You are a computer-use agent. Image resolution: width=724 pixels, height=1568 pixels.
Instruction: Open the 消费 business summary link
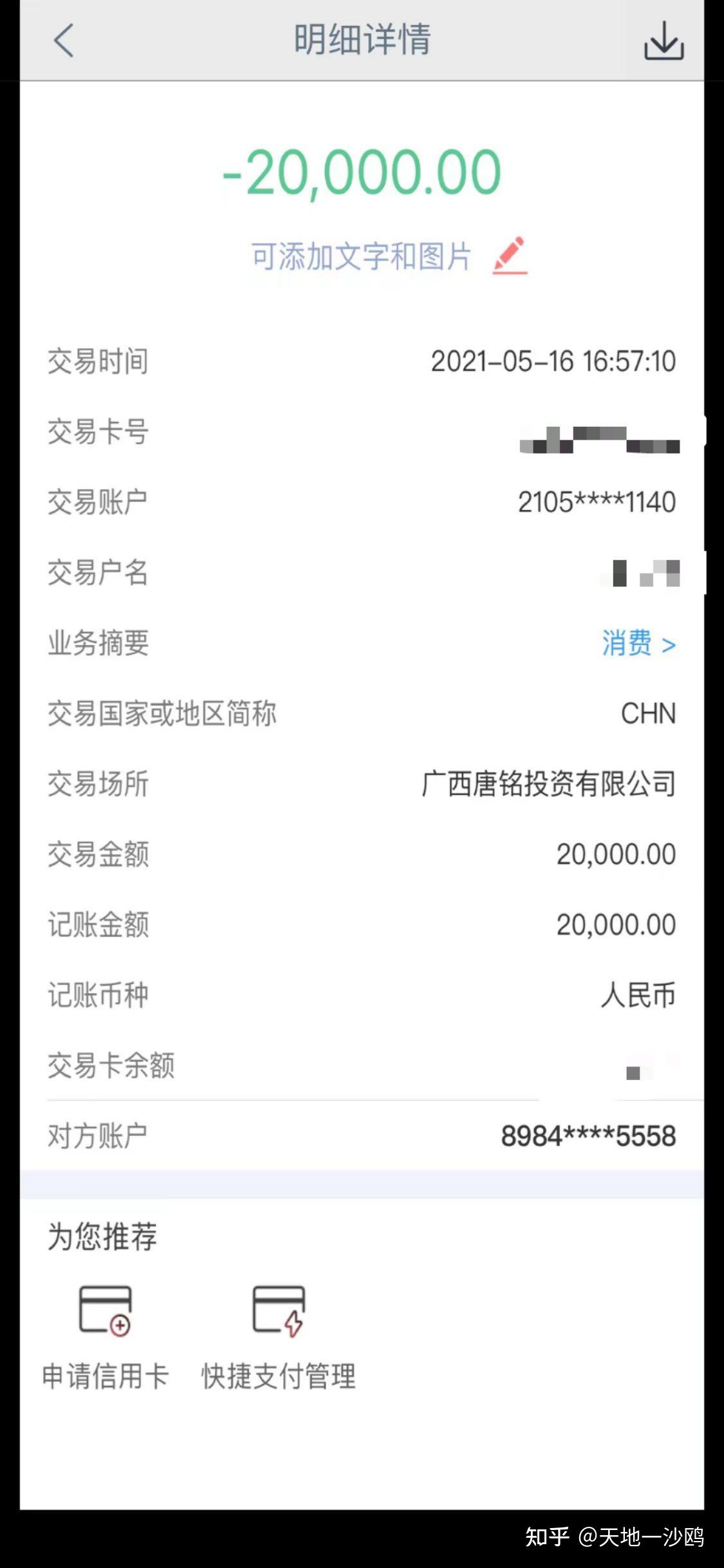pyautogui.click(x=638, y=644)
